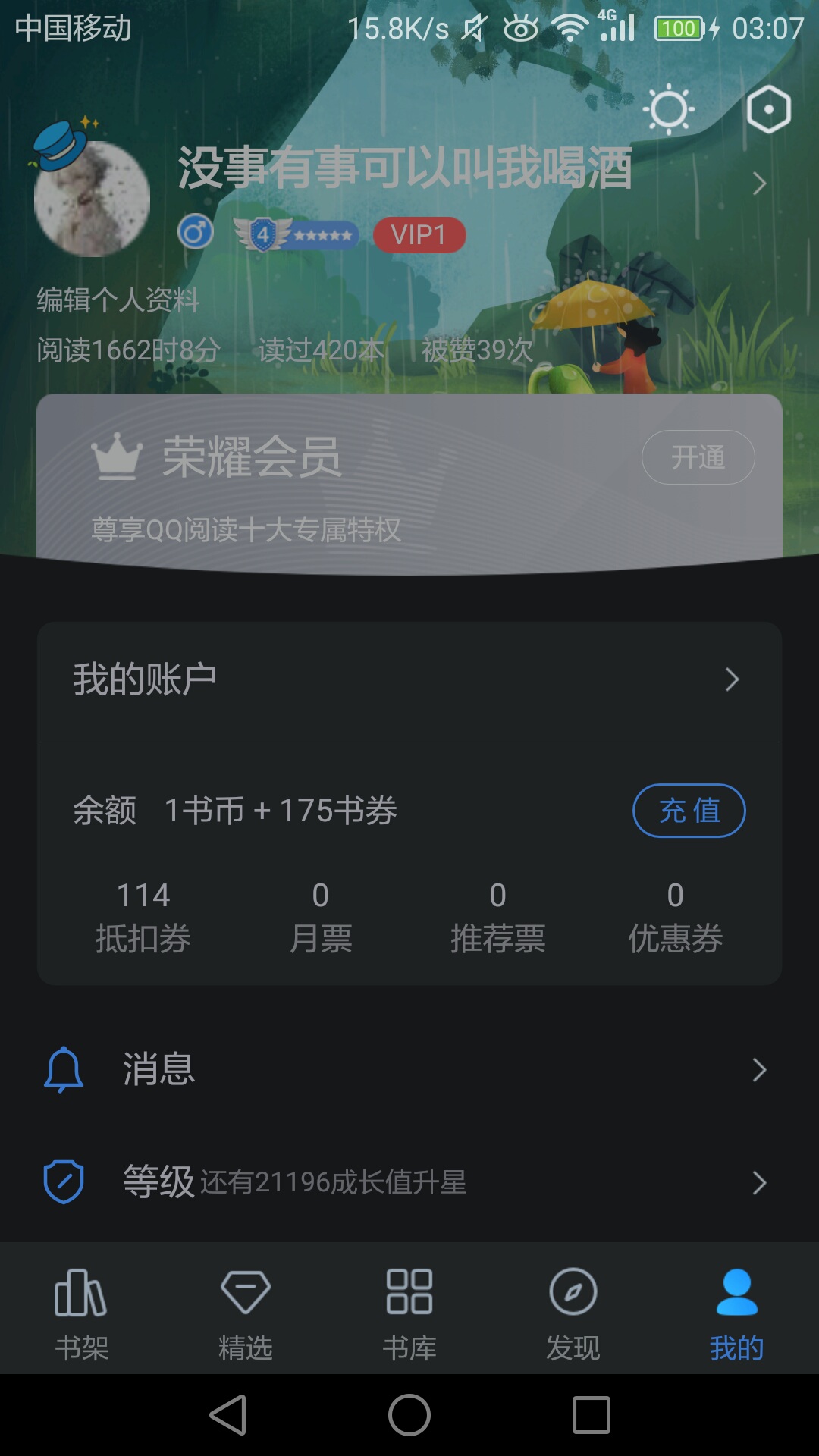Open 我的账户 account details
819x1456 pixels.
(x=409, y=680)
